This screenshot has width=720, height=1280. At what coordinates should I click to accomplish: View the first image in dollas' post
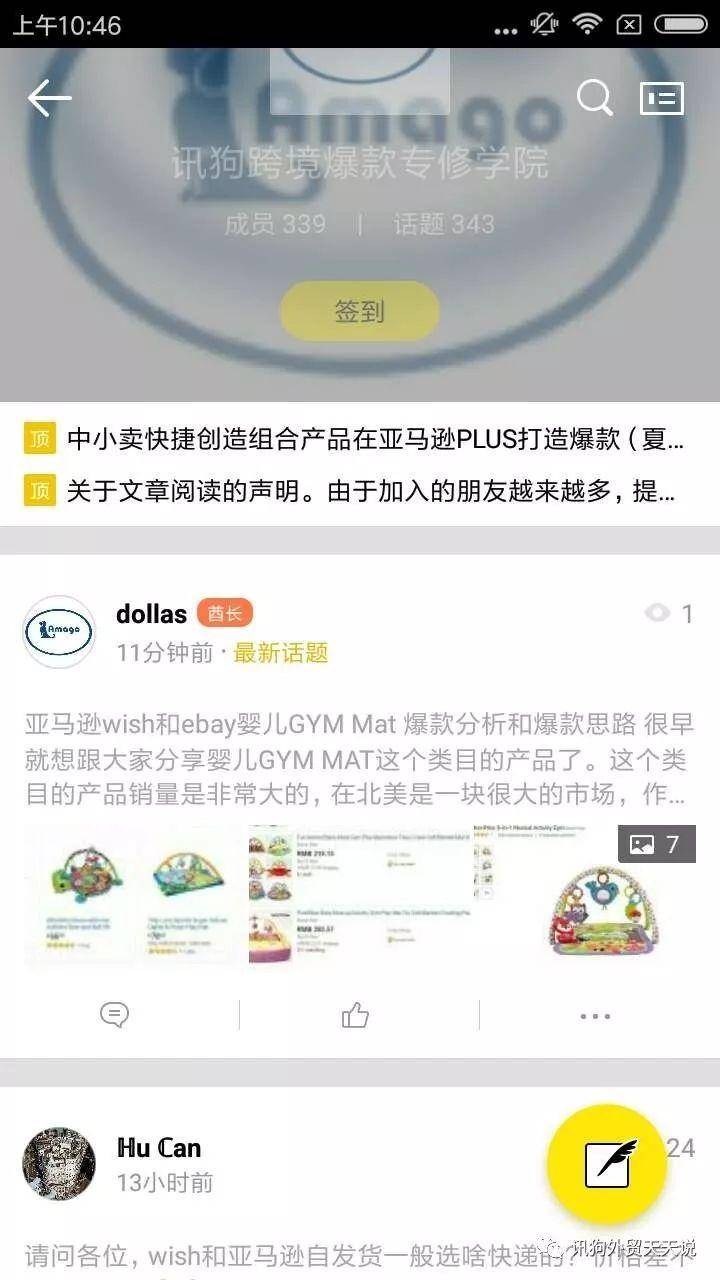[133, 894]
